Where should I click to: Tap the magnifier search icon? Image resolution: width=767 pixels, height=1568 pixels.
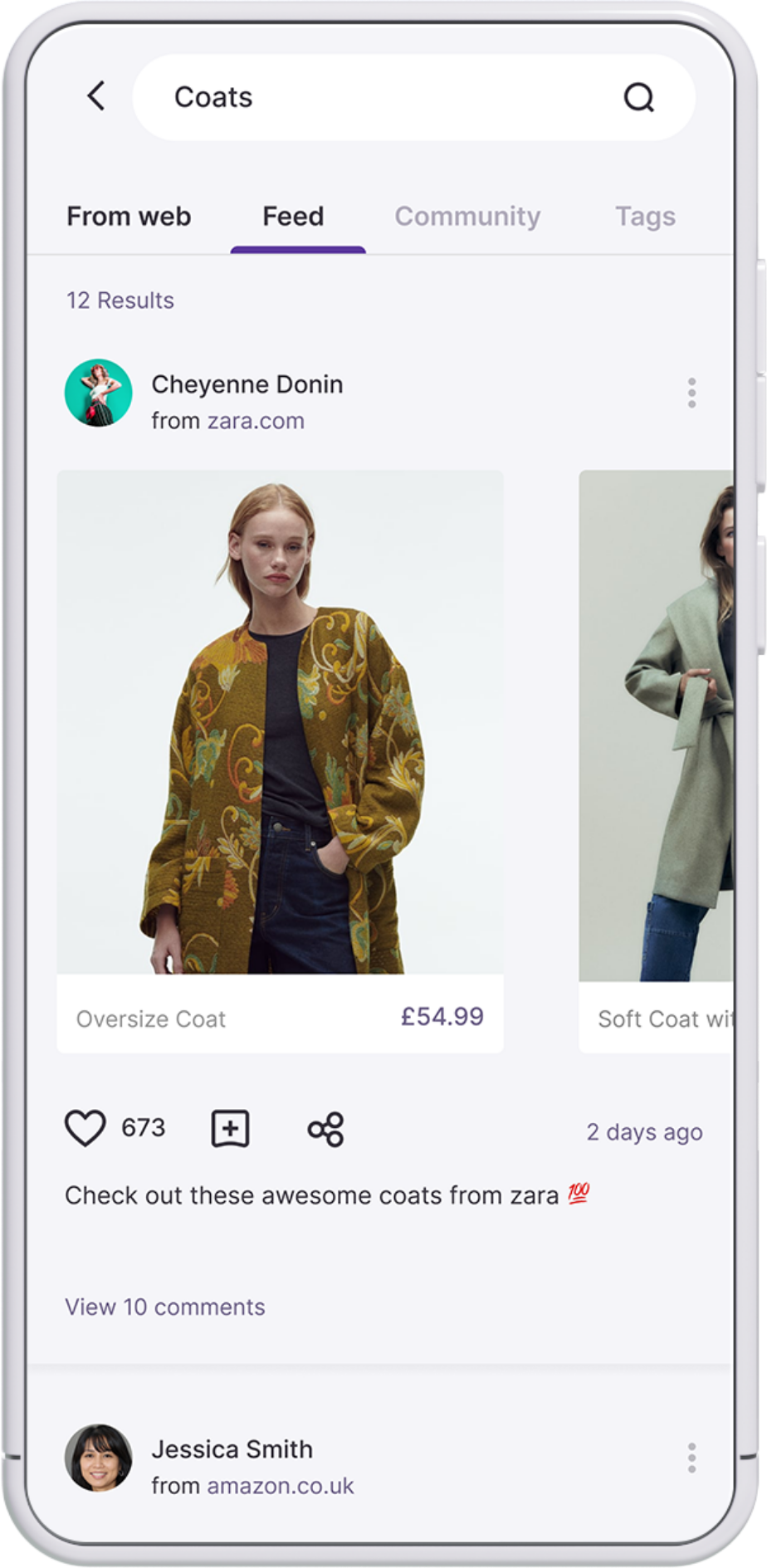tap(638, 97)
